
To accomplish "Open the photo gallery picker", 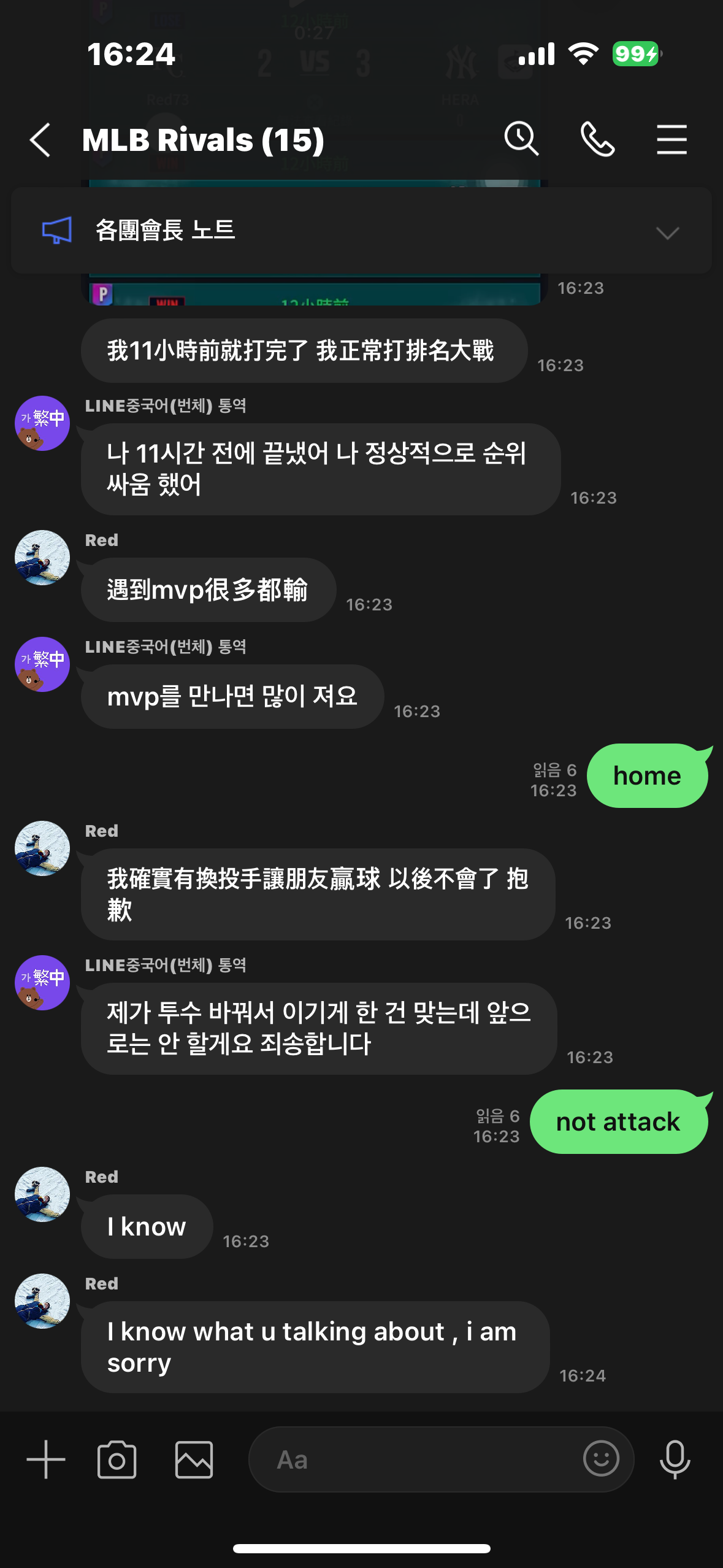I will (194, 1459).
